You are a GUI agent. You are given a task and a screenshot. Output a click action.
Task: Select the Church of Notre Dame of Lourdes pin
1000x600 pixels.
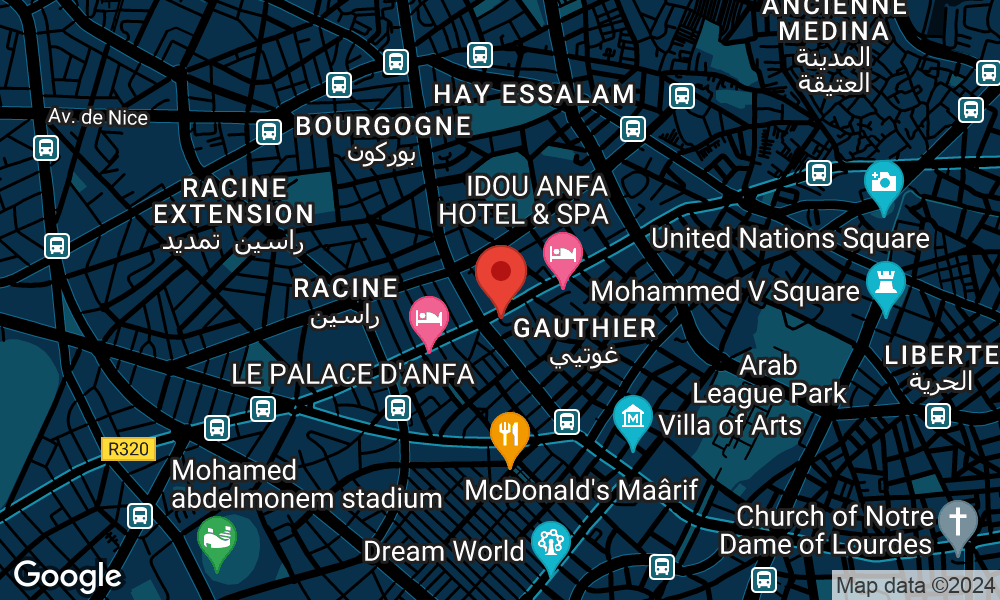tap(957, 521)
